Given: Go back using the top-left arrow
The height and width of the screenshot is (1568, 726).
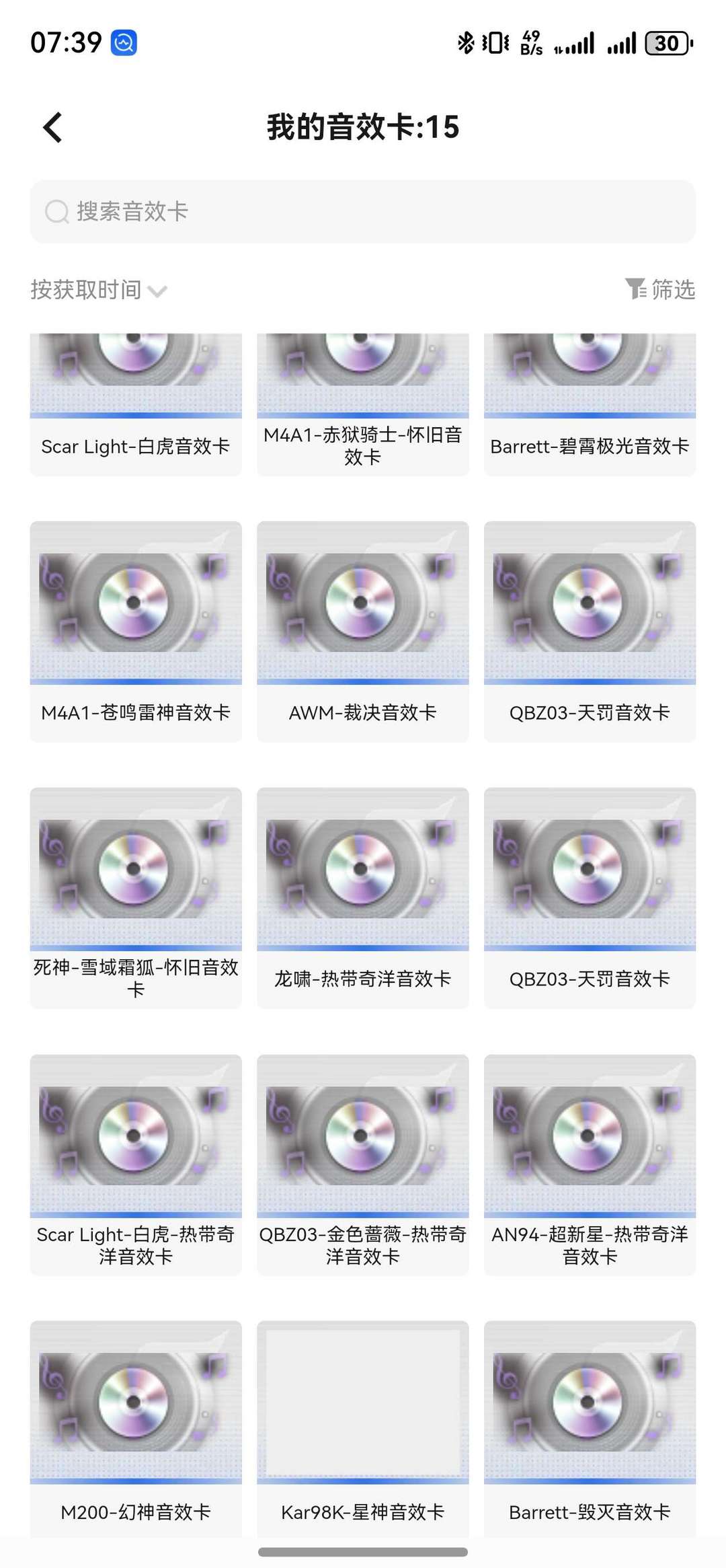Looking at the screenshot, I should [x=52, y=127].
